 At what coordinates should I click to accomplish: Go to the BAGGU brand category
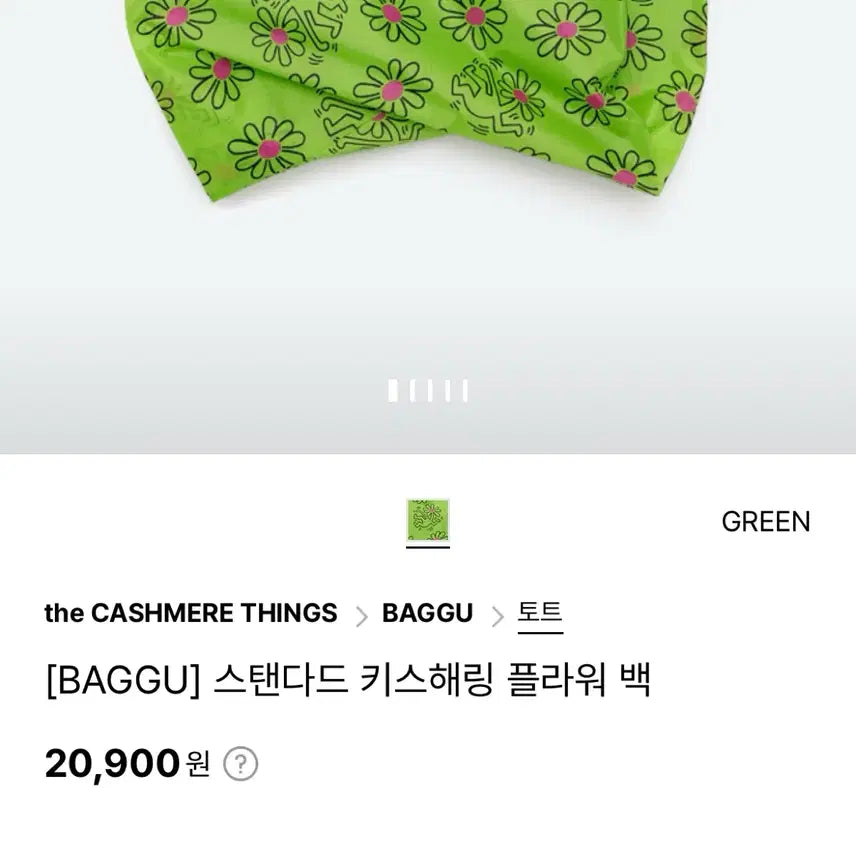[x=427, y=613]
